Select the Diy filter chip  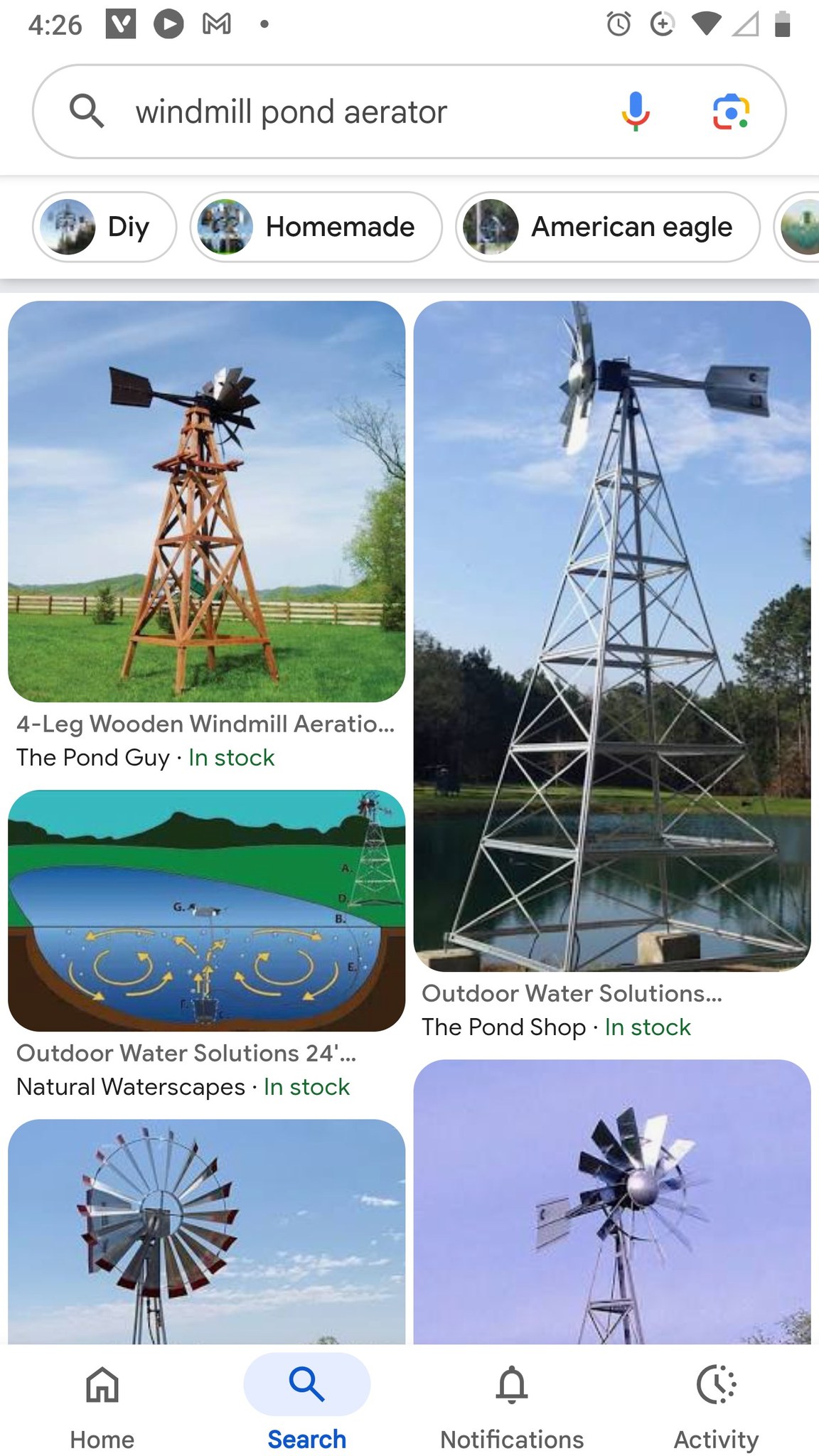click(105, 227)
